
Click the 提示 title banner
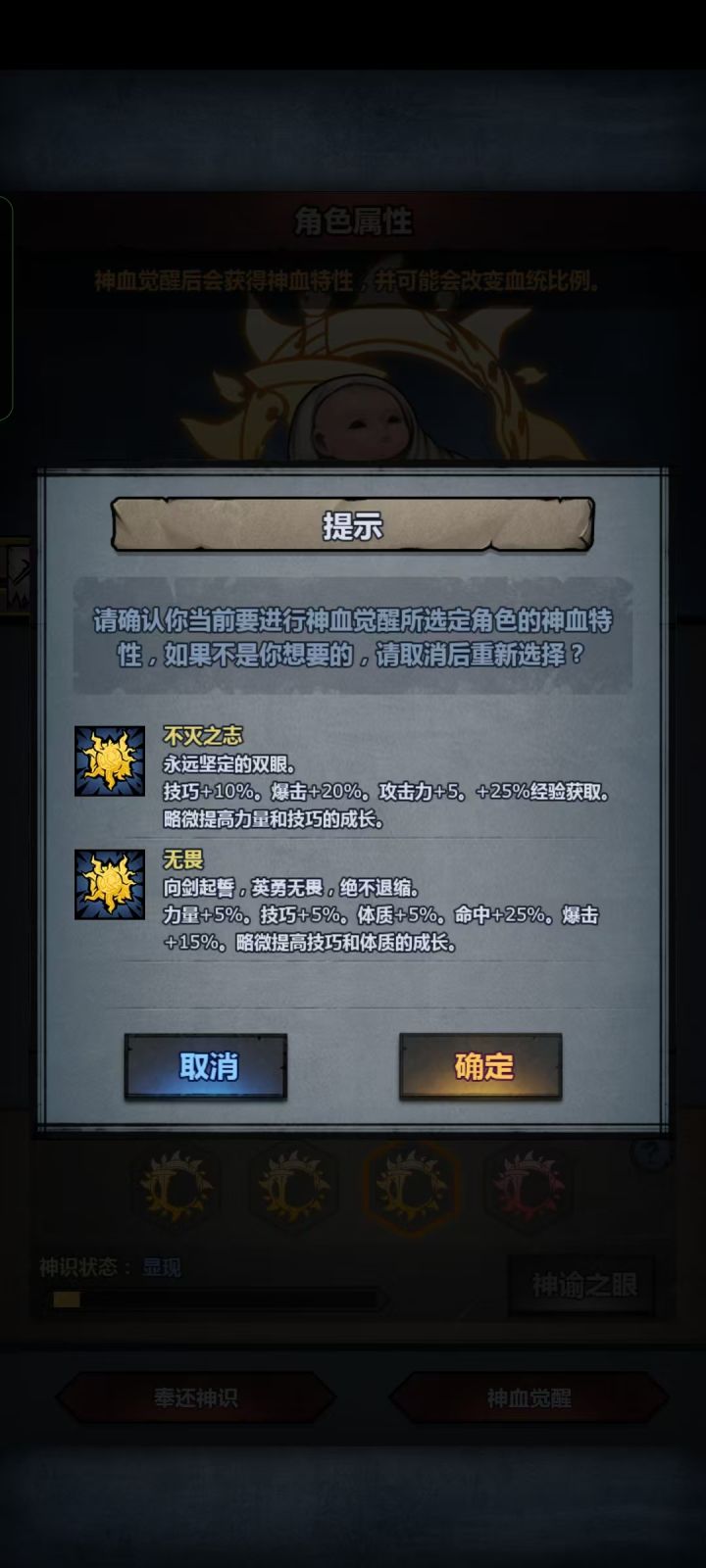tap(355, 526)
